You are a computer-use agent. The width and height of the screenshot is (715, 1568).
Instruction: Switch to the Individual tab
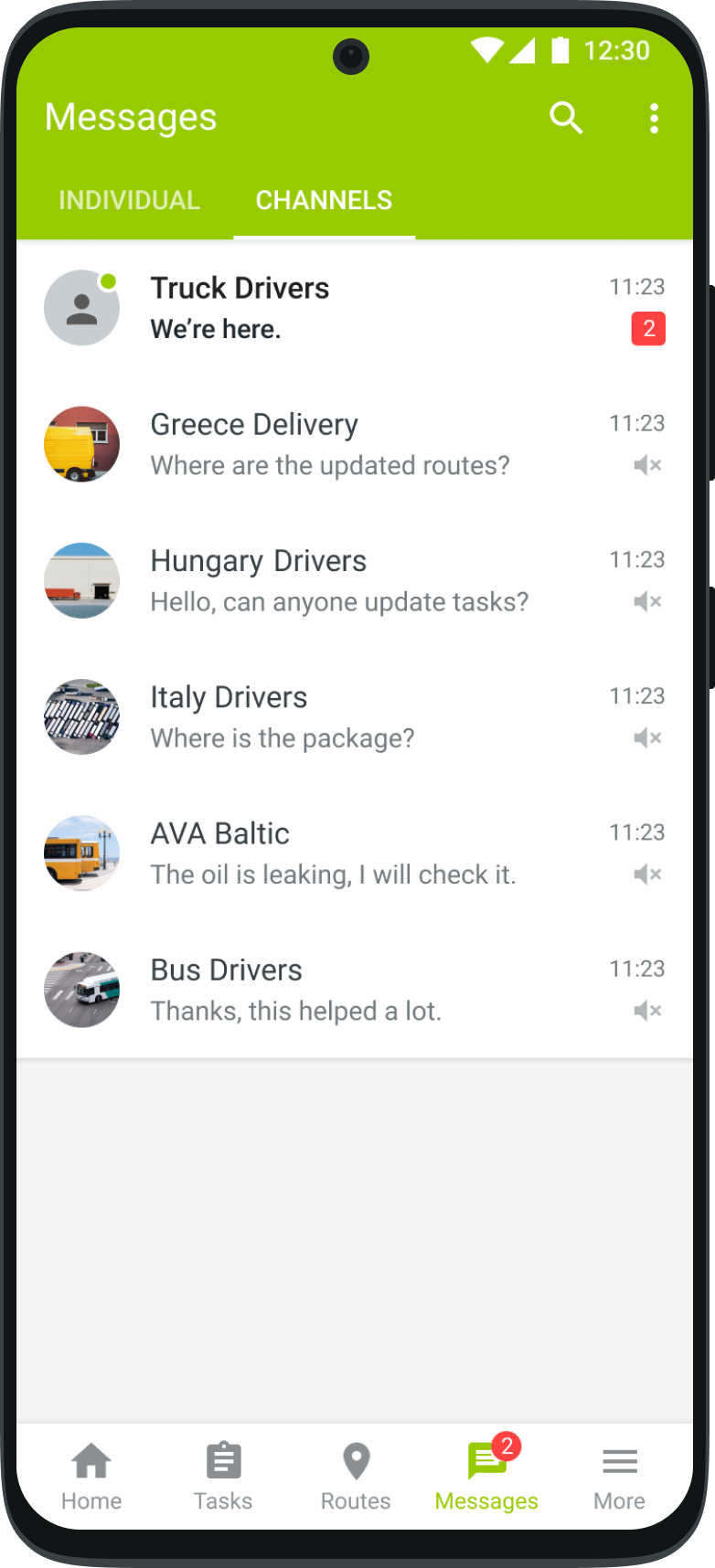tap(129, 200)
